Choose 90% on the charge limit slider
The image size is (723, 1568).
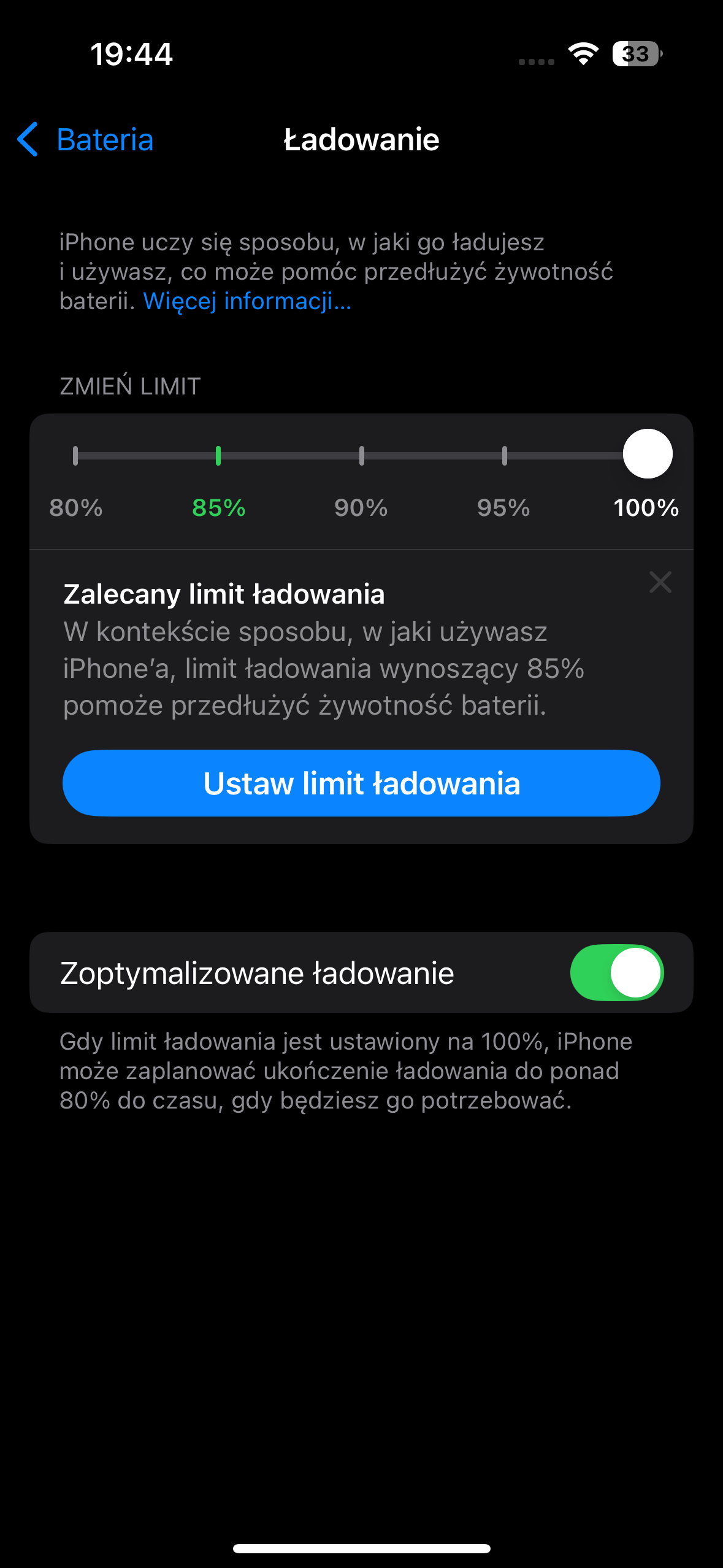tap(362, 456)
